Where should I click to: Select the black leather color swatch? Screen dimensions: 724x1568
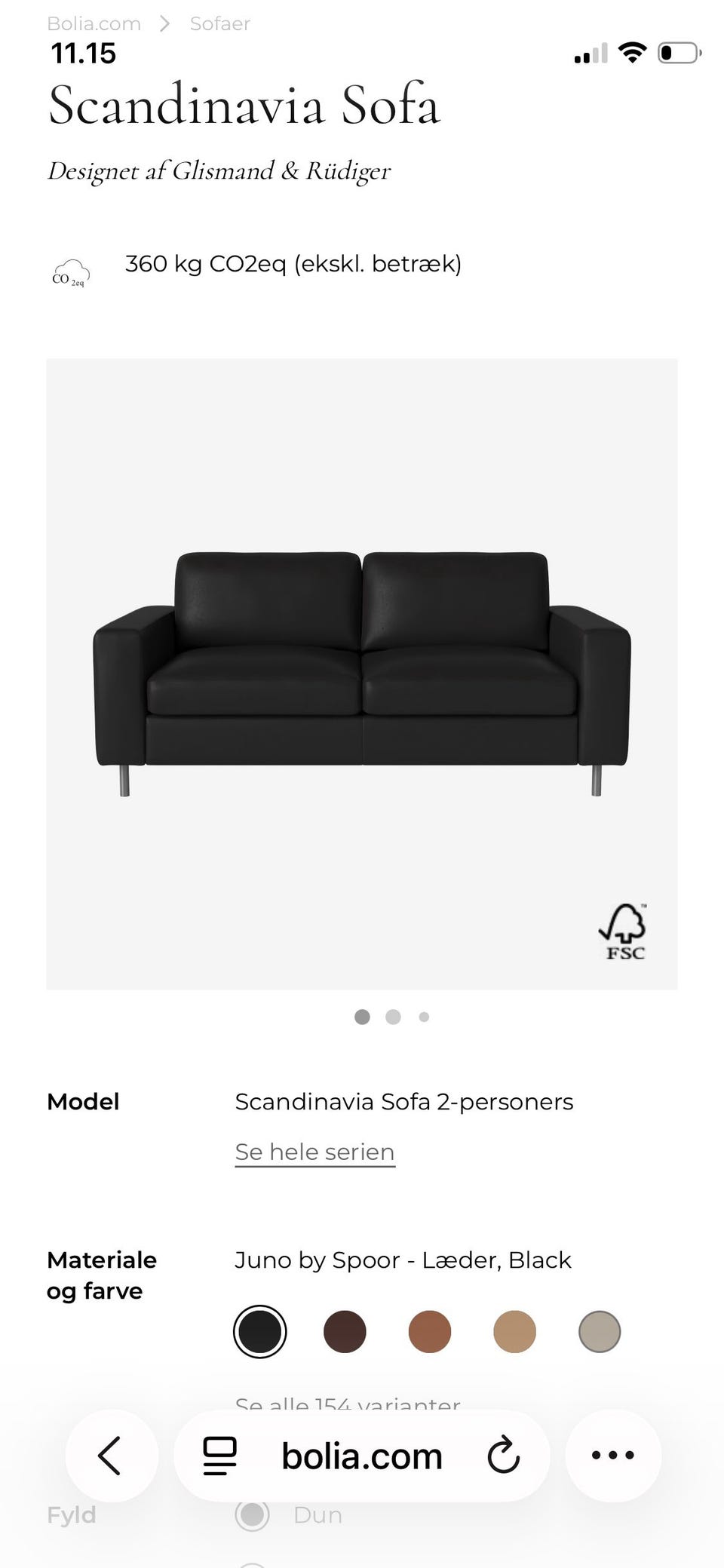click(259, 1332)
